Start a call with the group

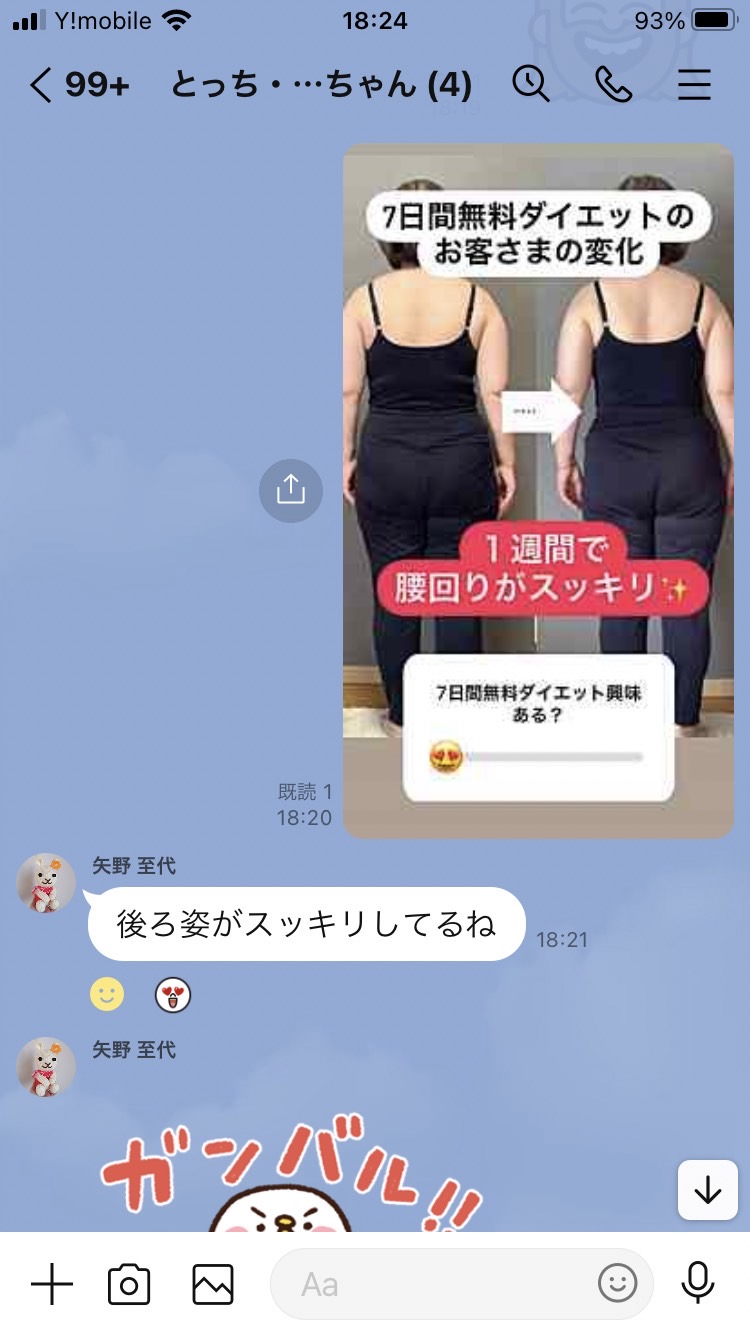(x=613, y=85)
